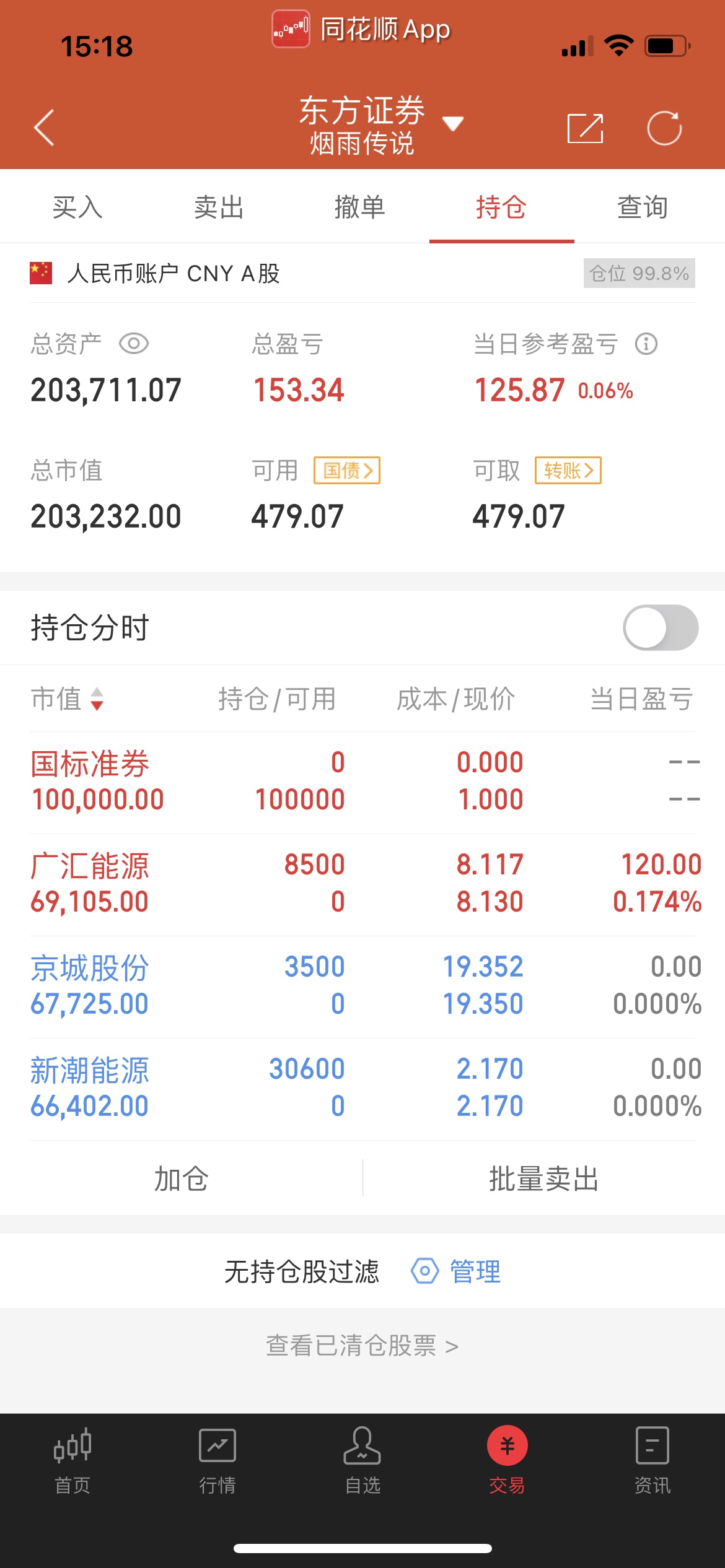725x1568 pixels.
Task: Enable the 持仓分时 switch
Action: tap(661, 627)
